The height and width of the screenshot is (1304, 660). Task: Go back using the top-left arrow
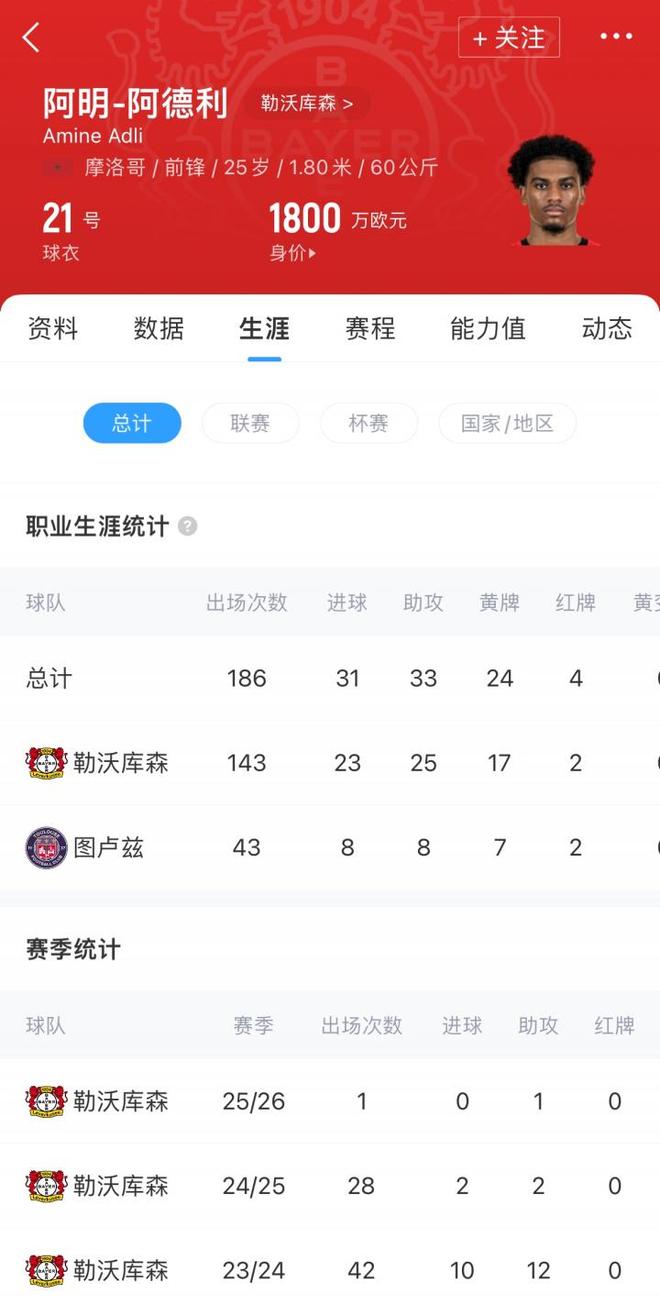(31, 38)
